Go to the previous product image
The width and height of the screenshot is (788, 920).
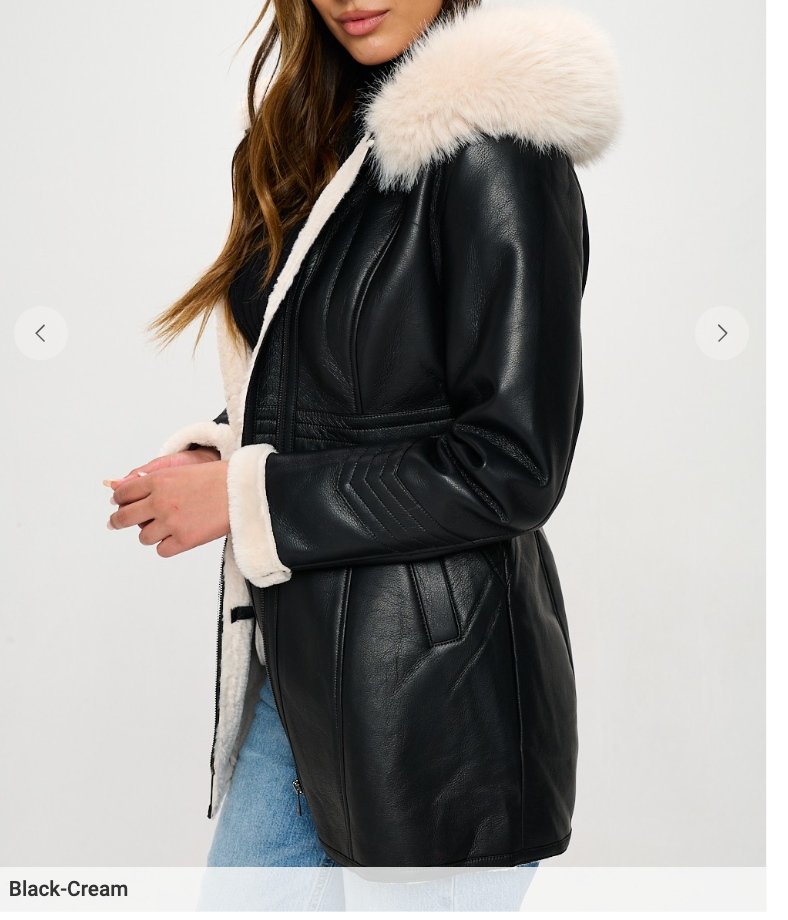tap(40, 334)
